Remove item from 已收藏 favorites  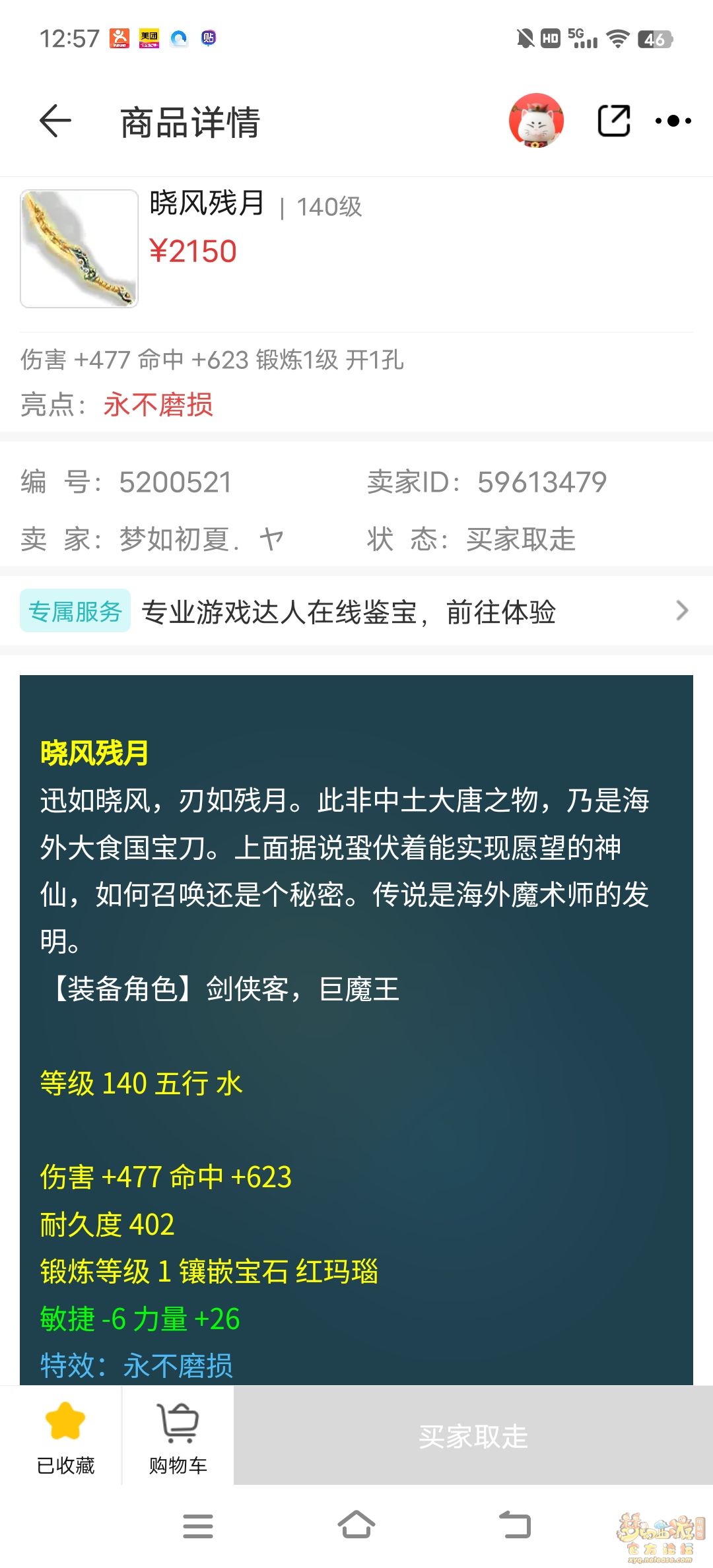tap(65, 1435)
